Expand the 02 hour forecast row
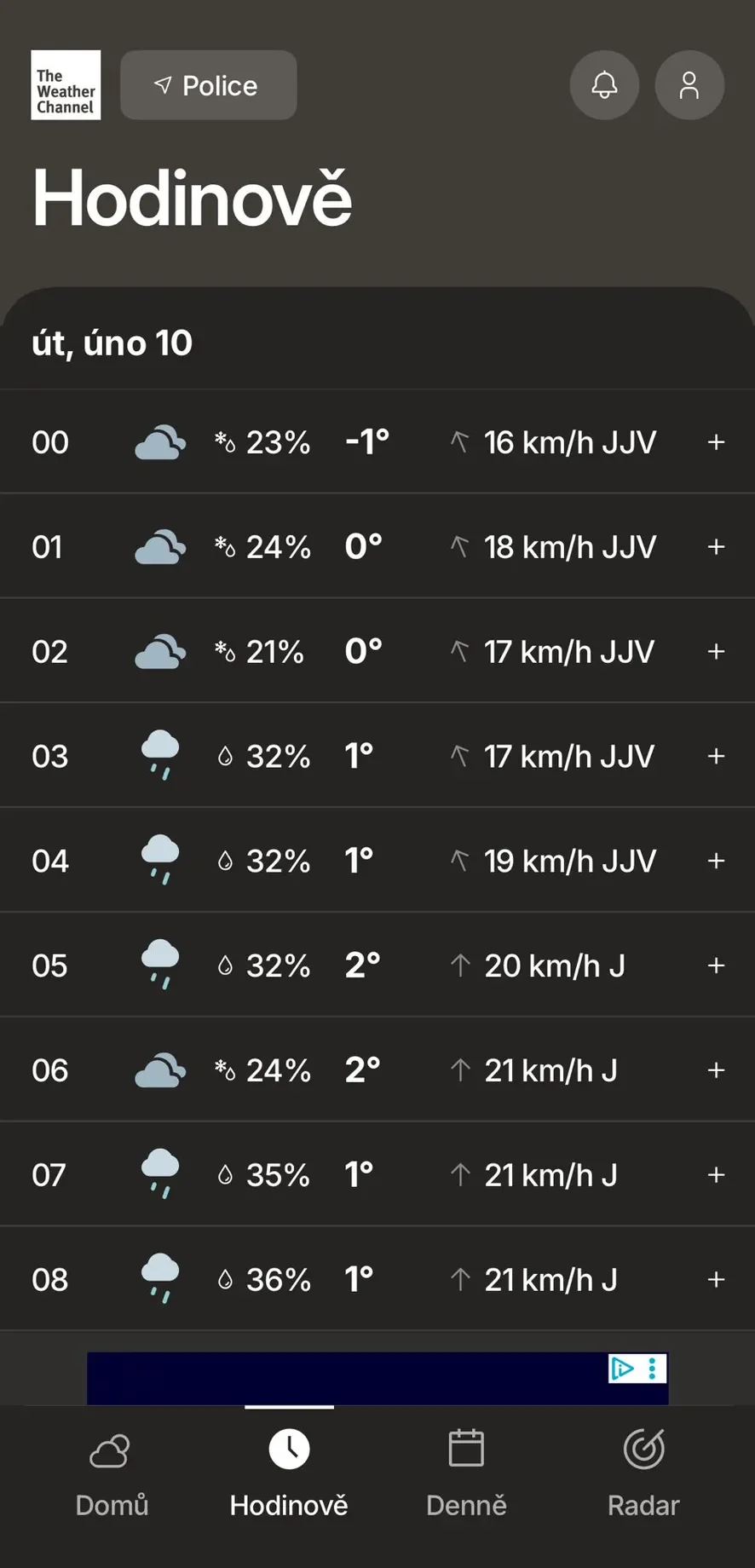The height and width of the screenshot is (1568, 755). (x=716, y=652)
